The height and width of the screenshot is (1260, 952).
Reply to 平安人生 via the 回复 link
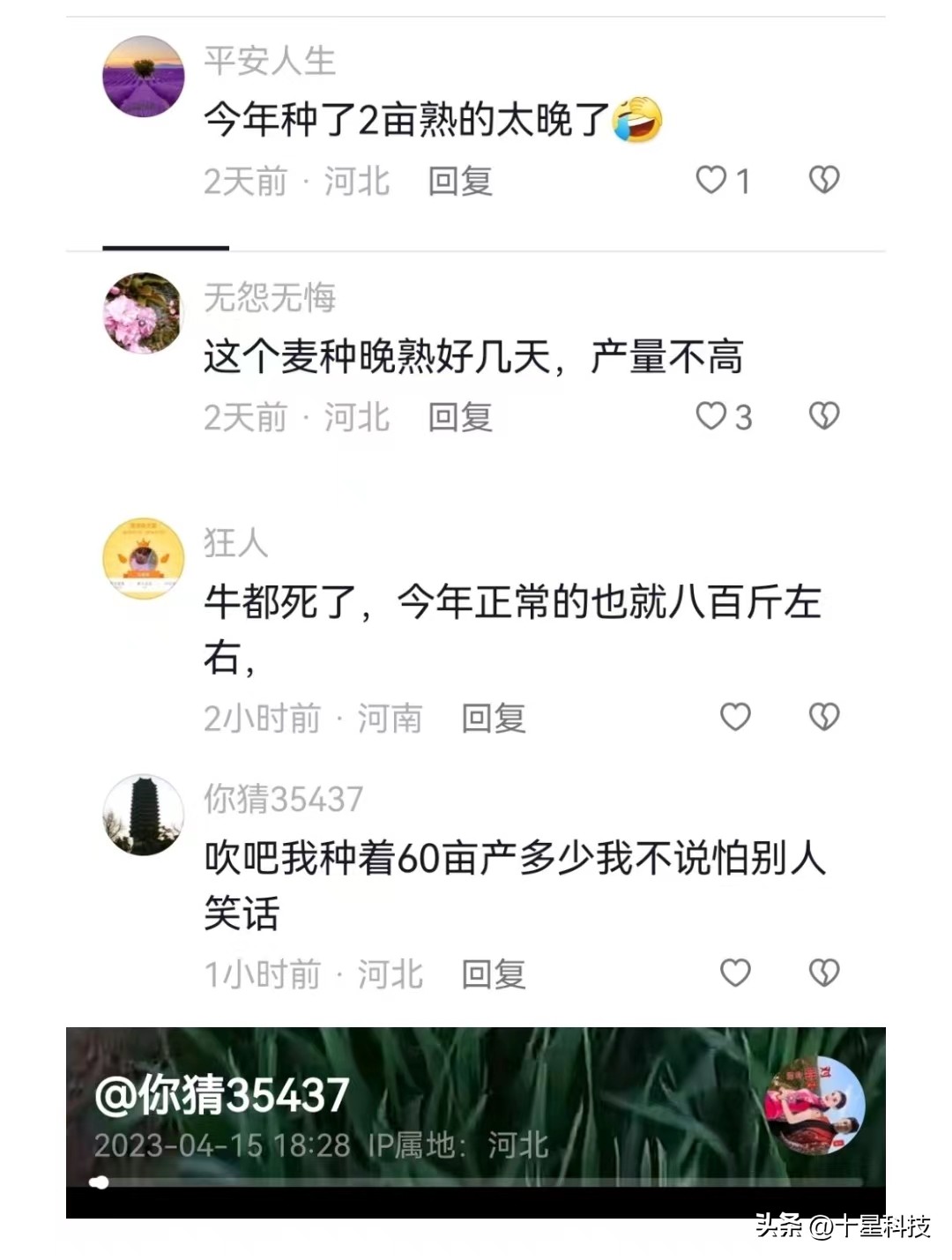click(x=459, y=179)
